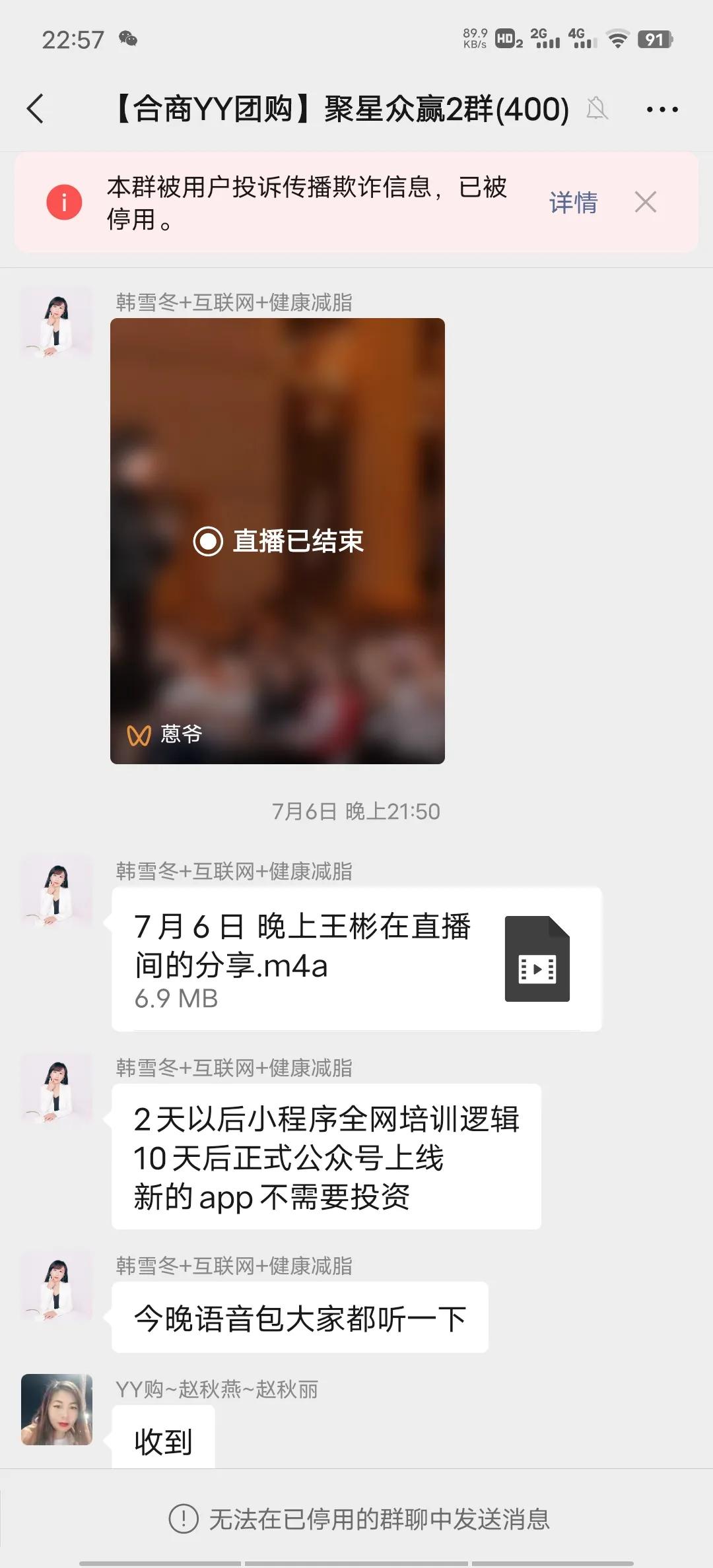The image size is (713, 1568).
Task: Open the 详情 link in warning banner
Action: coord(574,202)
